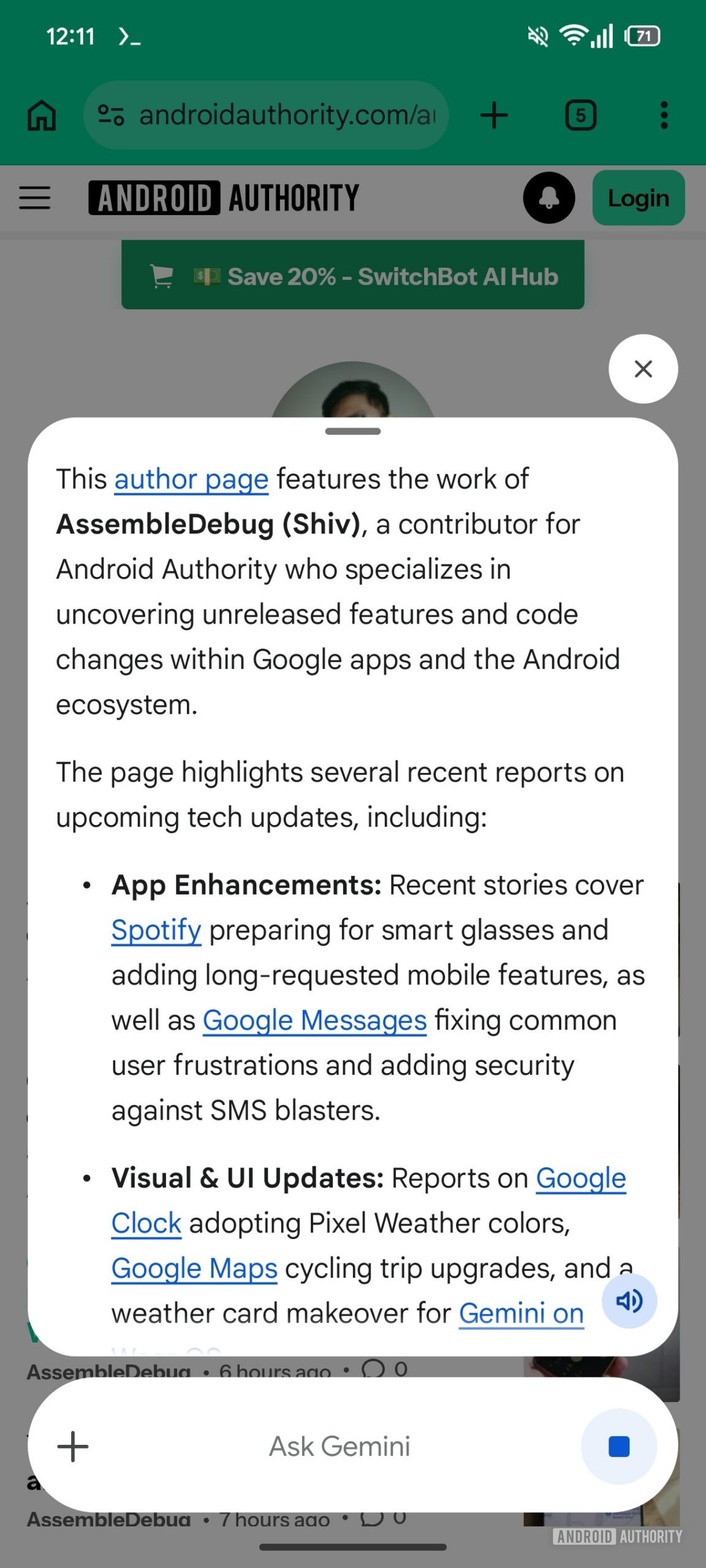
Task: Tap the plus attach icon beside Ask Gemini
Action: pos(73,1446)
